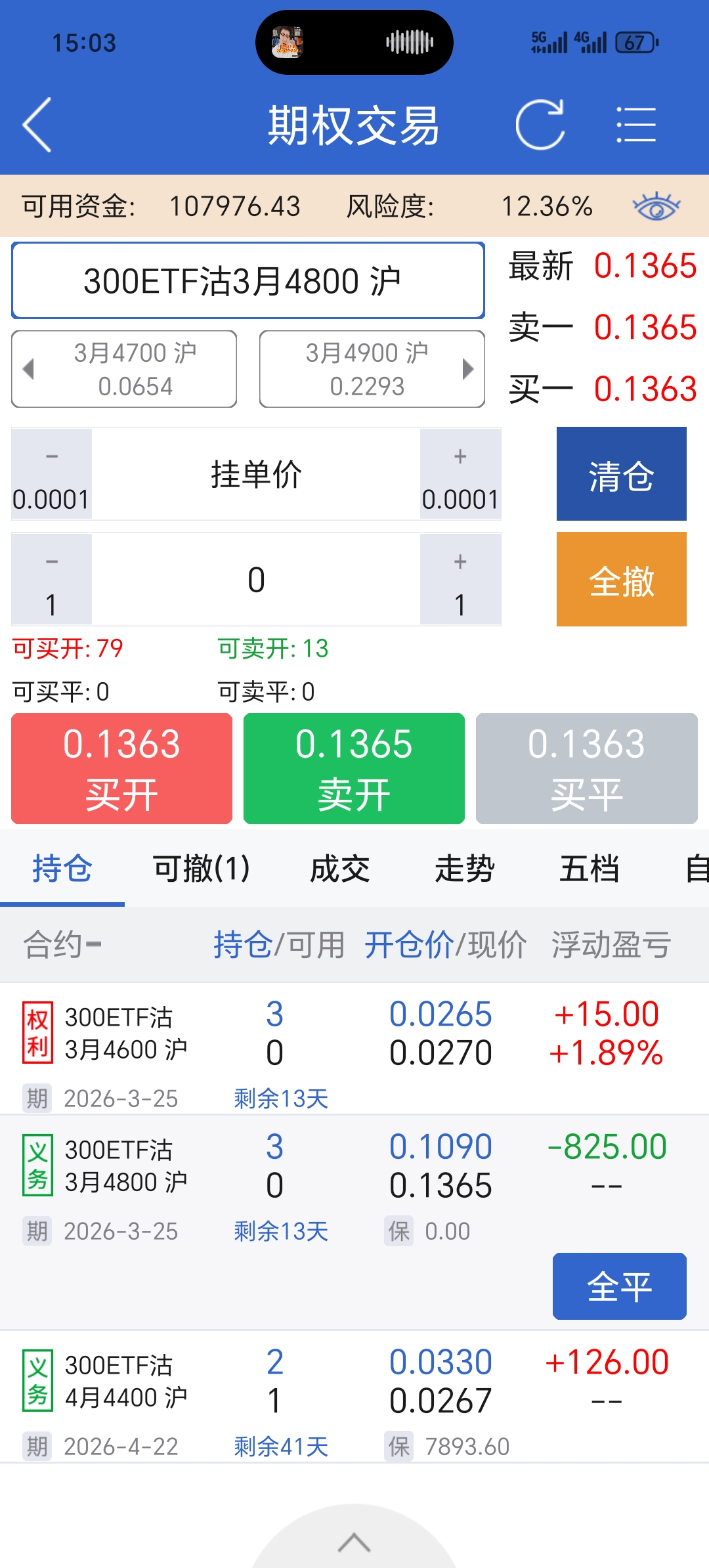Place 买开 order at 0.1363
This screenshot has height=1568, width=709.
122,768
